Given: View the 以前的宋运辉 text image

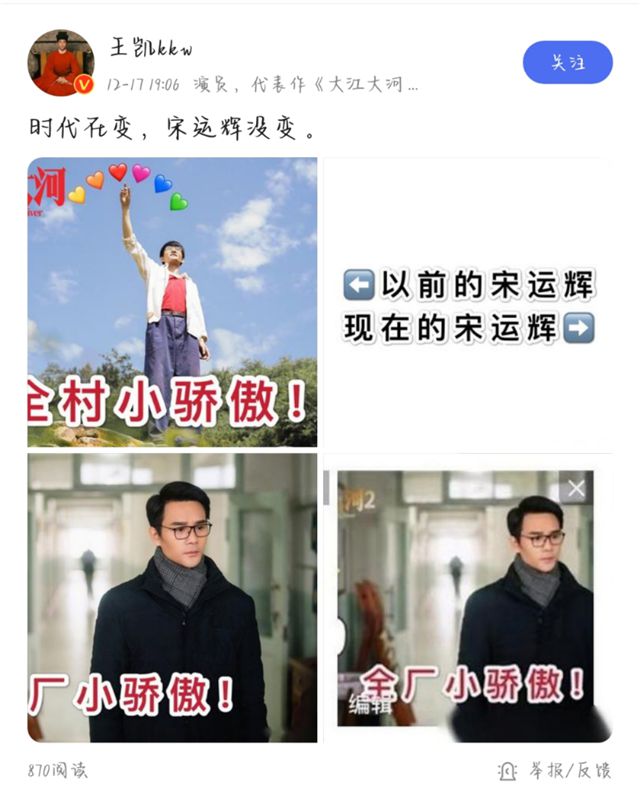Looking at the screenshot, I should (468, 302).
